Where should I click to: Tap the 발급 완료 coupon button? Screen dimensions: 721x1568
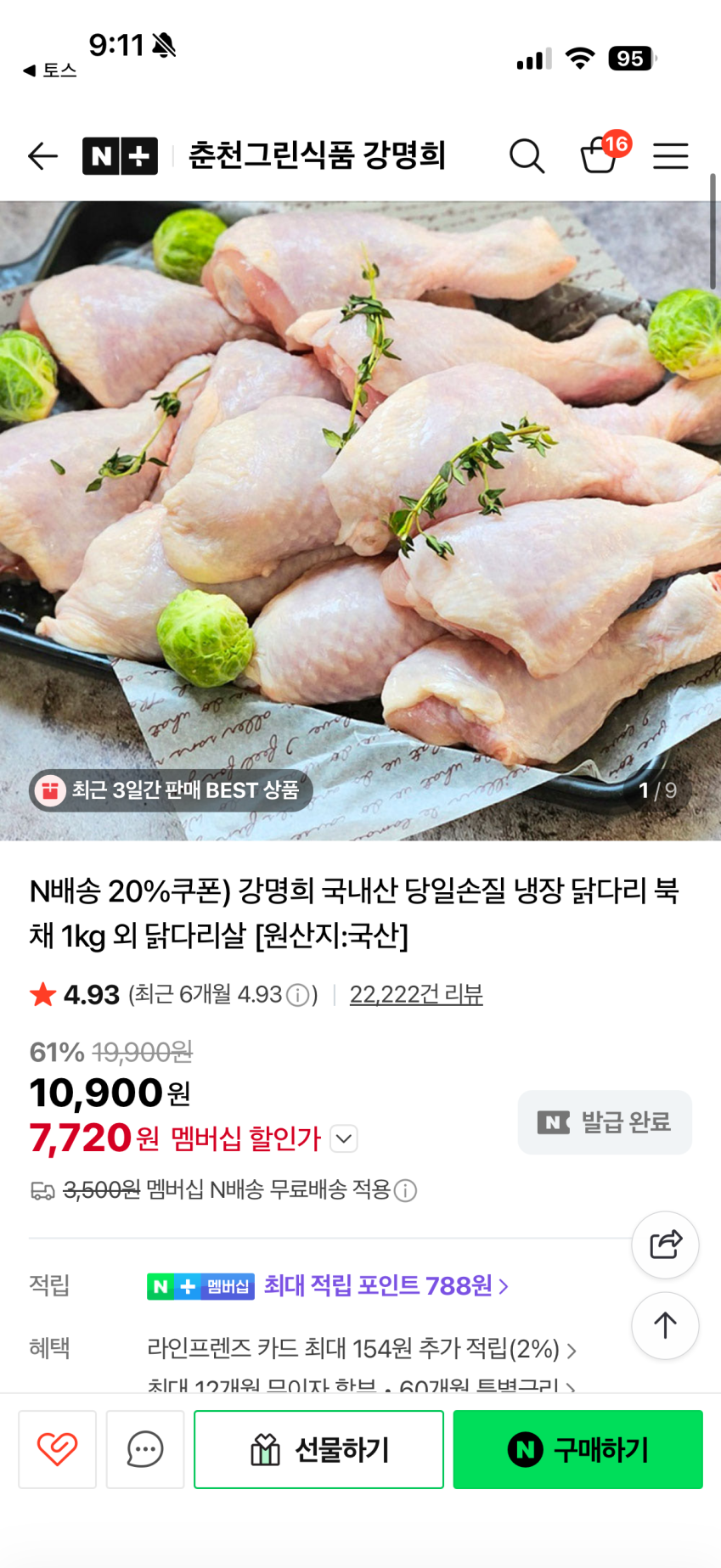605,1122
